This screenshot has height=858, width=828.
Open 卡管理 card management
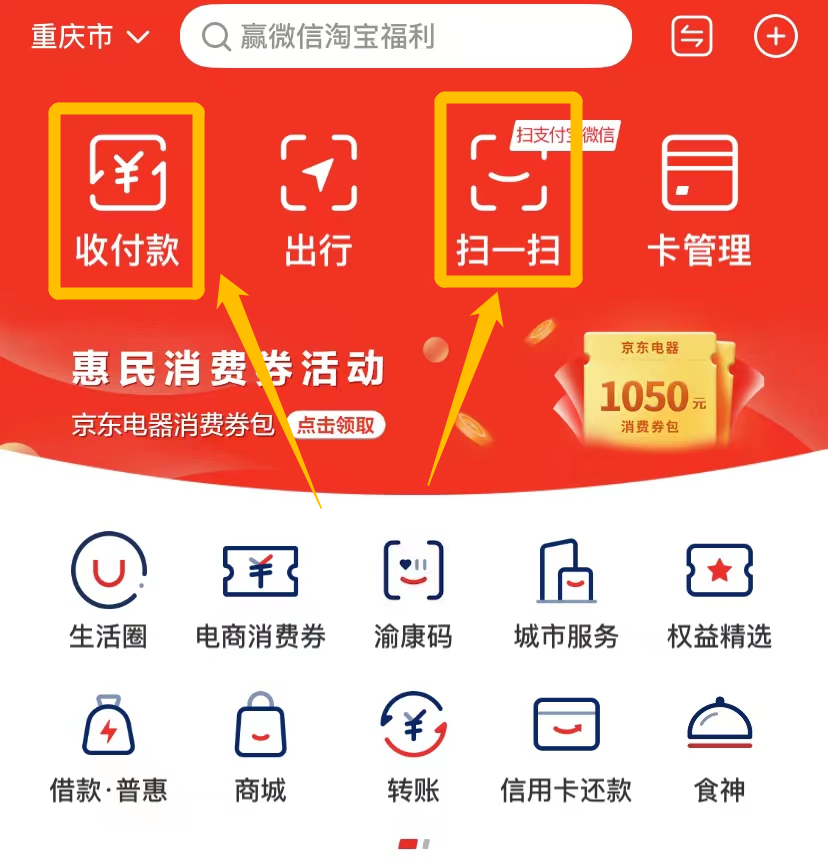699,200
